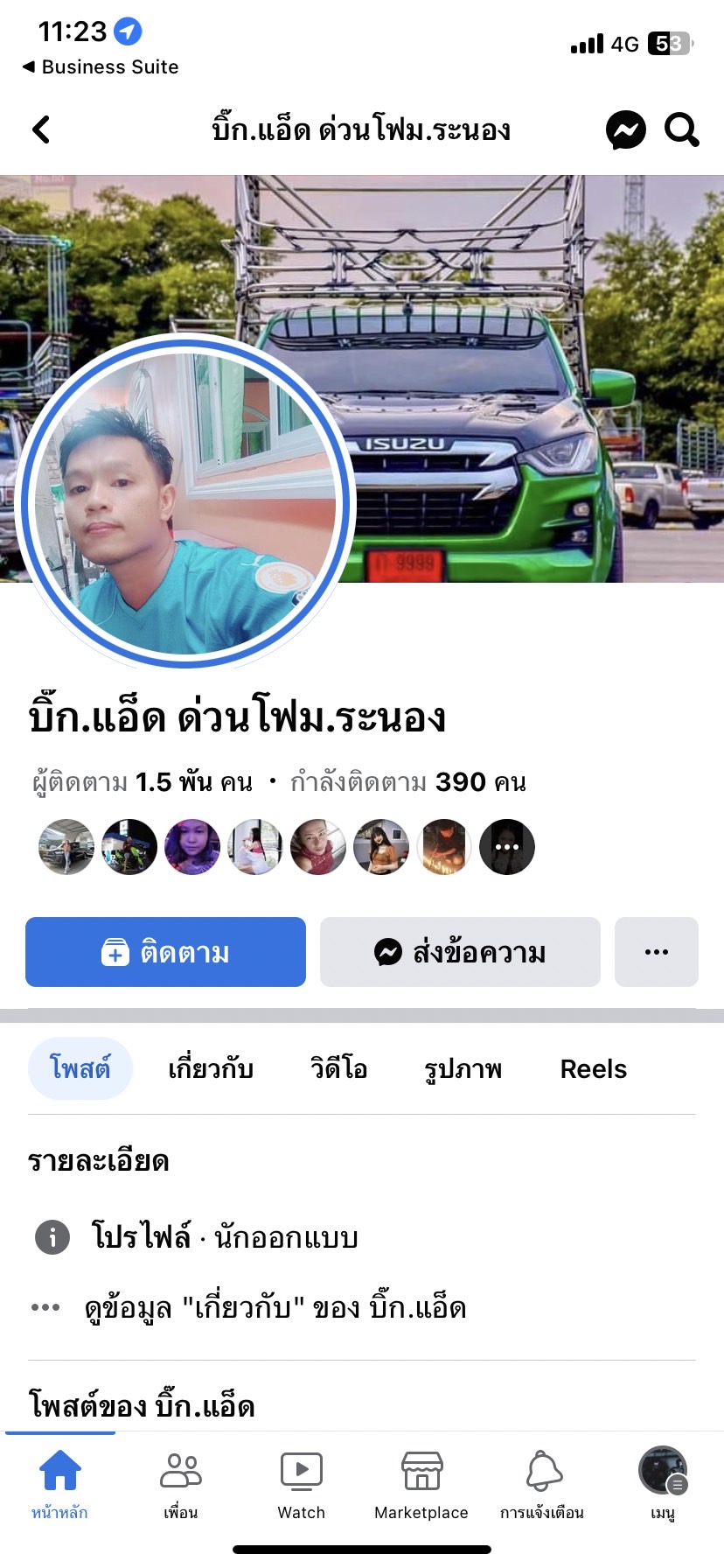Open the three-dot more options button
724x1568 pixels.
pos(656,952)
